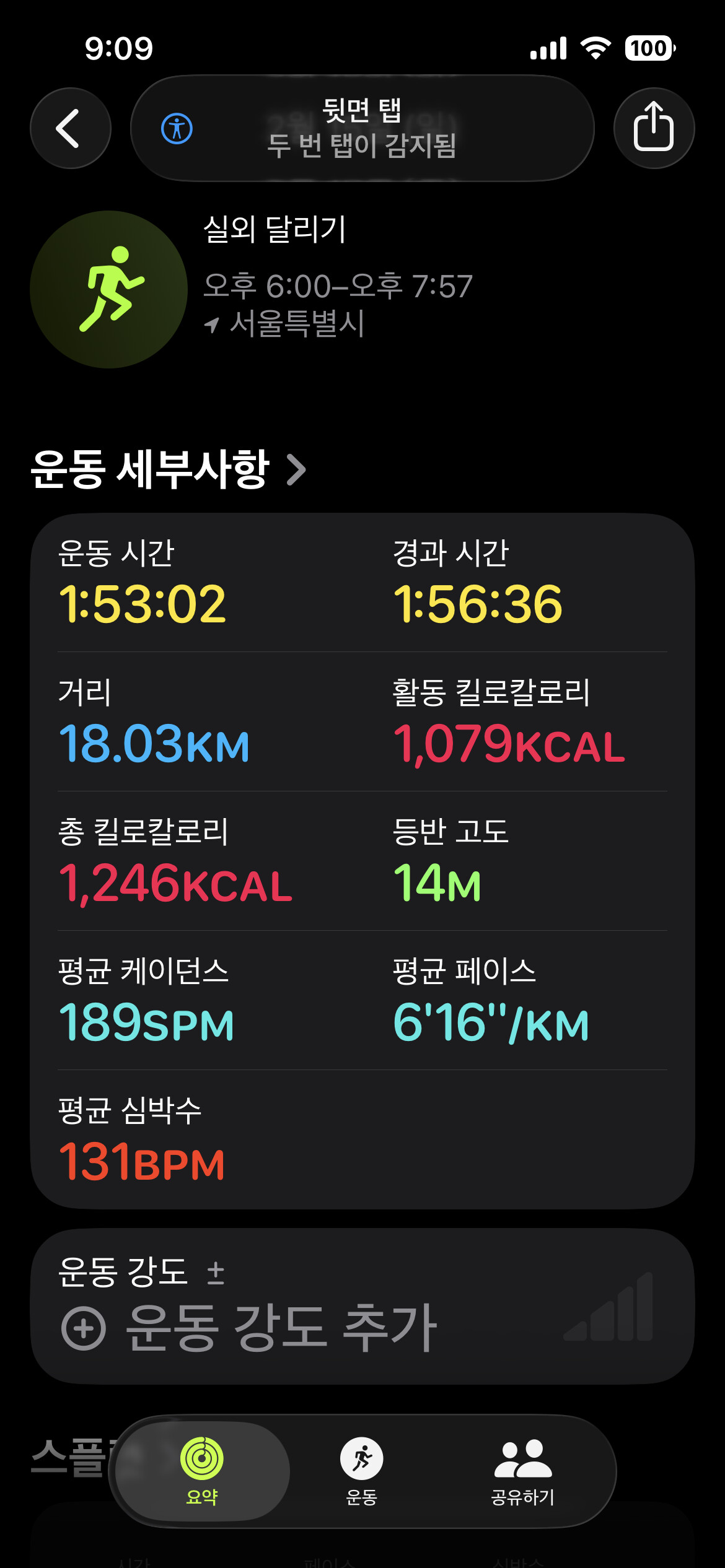Open 운동 세부사항 details
Image resolution: width=725 pixels, height=1568 pixels.
[x=169, y=469]
